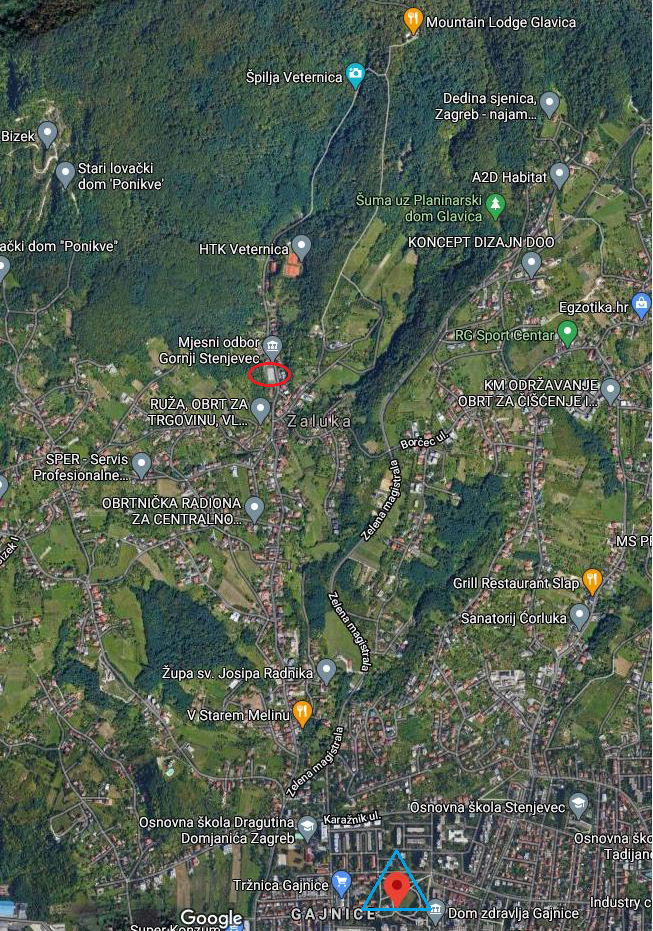Tap the red dropped pin in Gajnice

[x=398, y=887]
